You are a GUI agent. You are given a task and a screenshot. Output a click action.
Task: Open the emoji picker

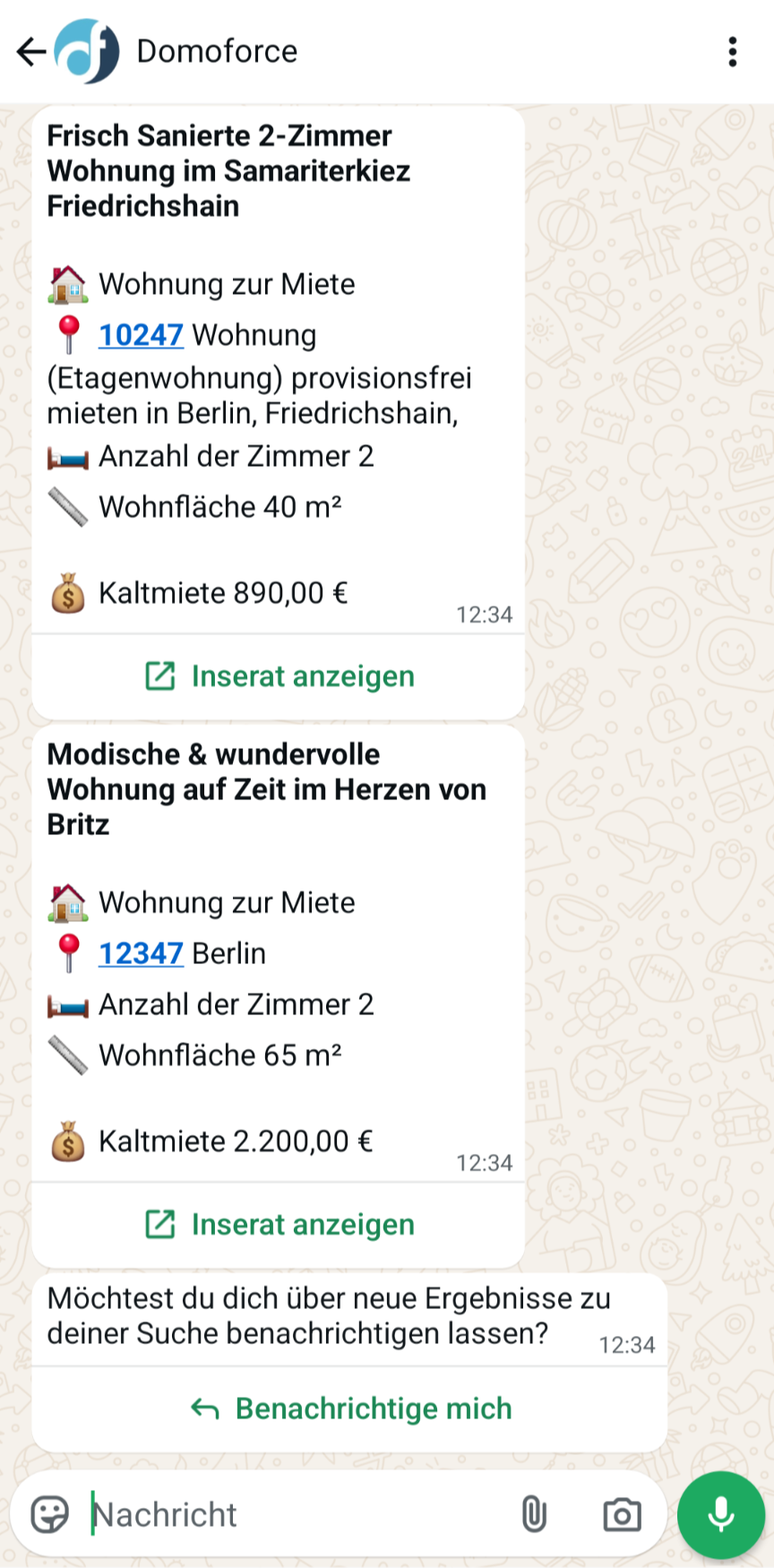(x=50, y=1515)
